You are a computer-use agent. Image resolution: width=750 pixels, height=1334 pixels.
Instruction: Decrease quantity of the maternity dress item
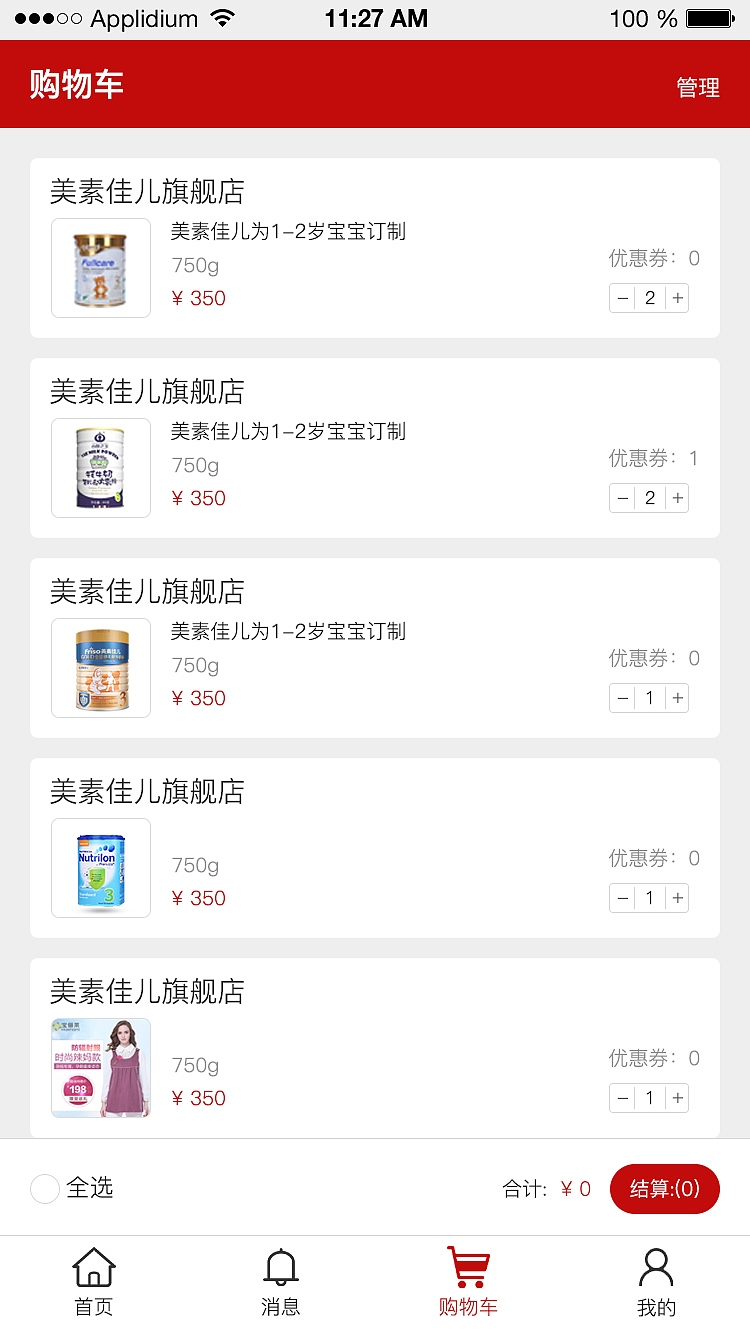(x=620, y=1097)
